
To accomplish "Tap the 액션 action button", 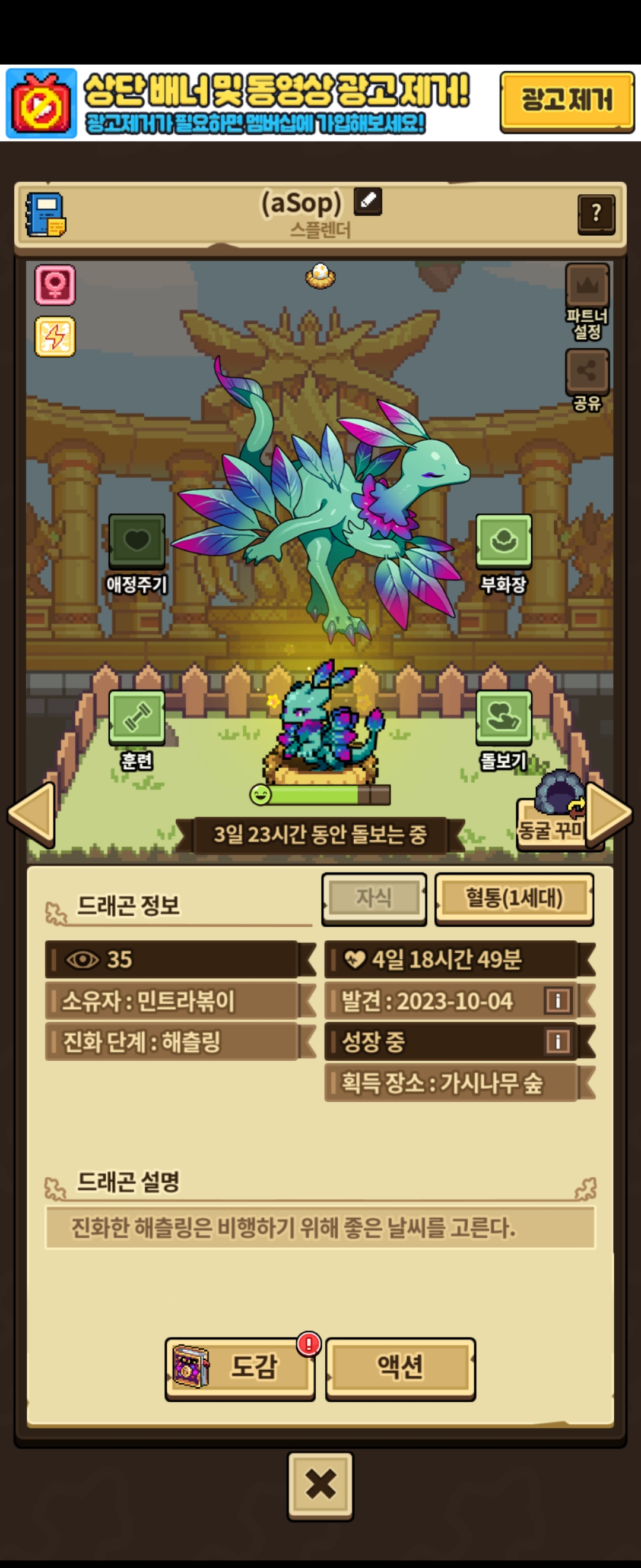I will (400, 1367).
